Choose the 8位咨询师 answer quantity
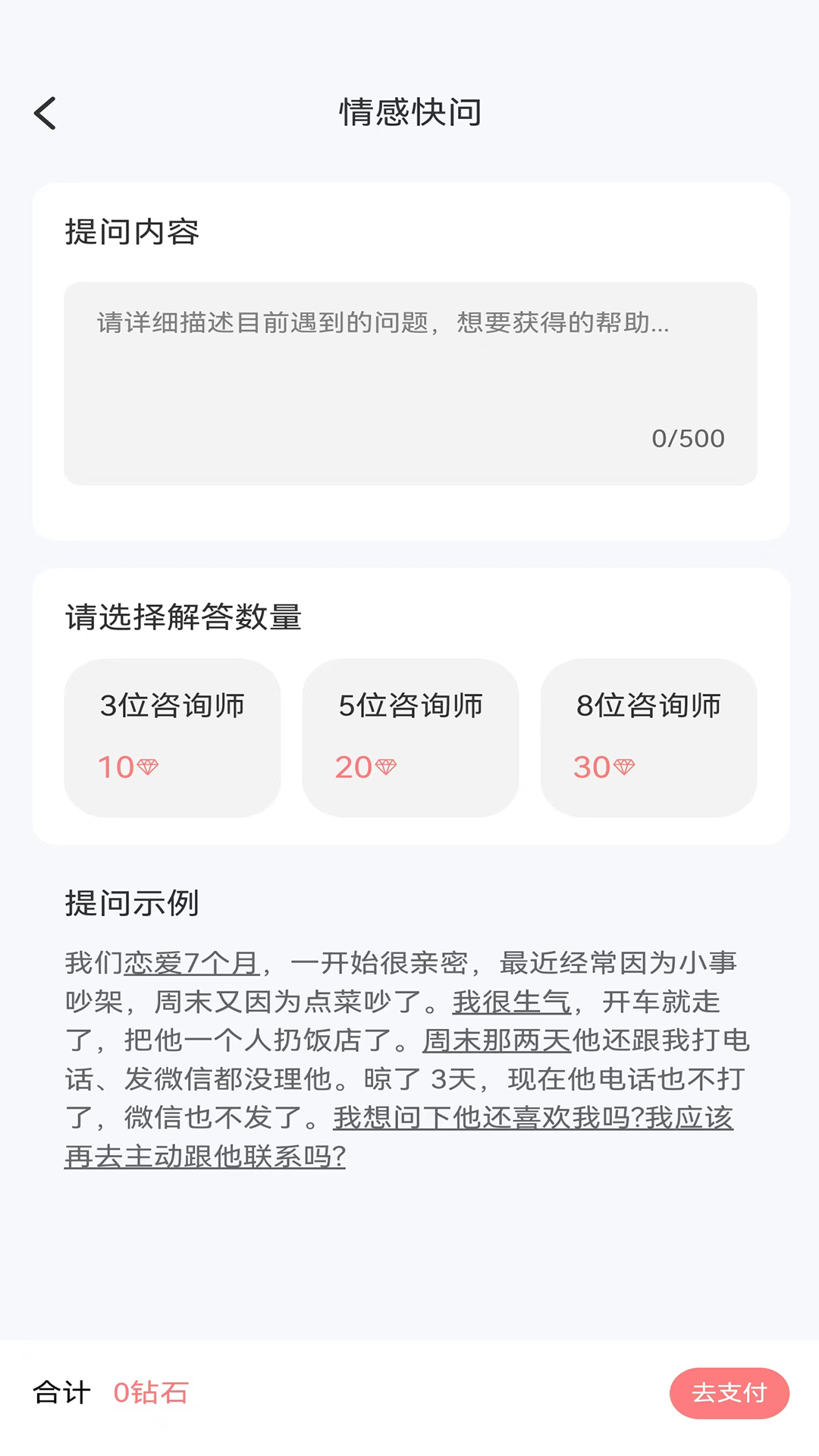The width and height of the screenshot is (819, 1456). pos(649,736)
